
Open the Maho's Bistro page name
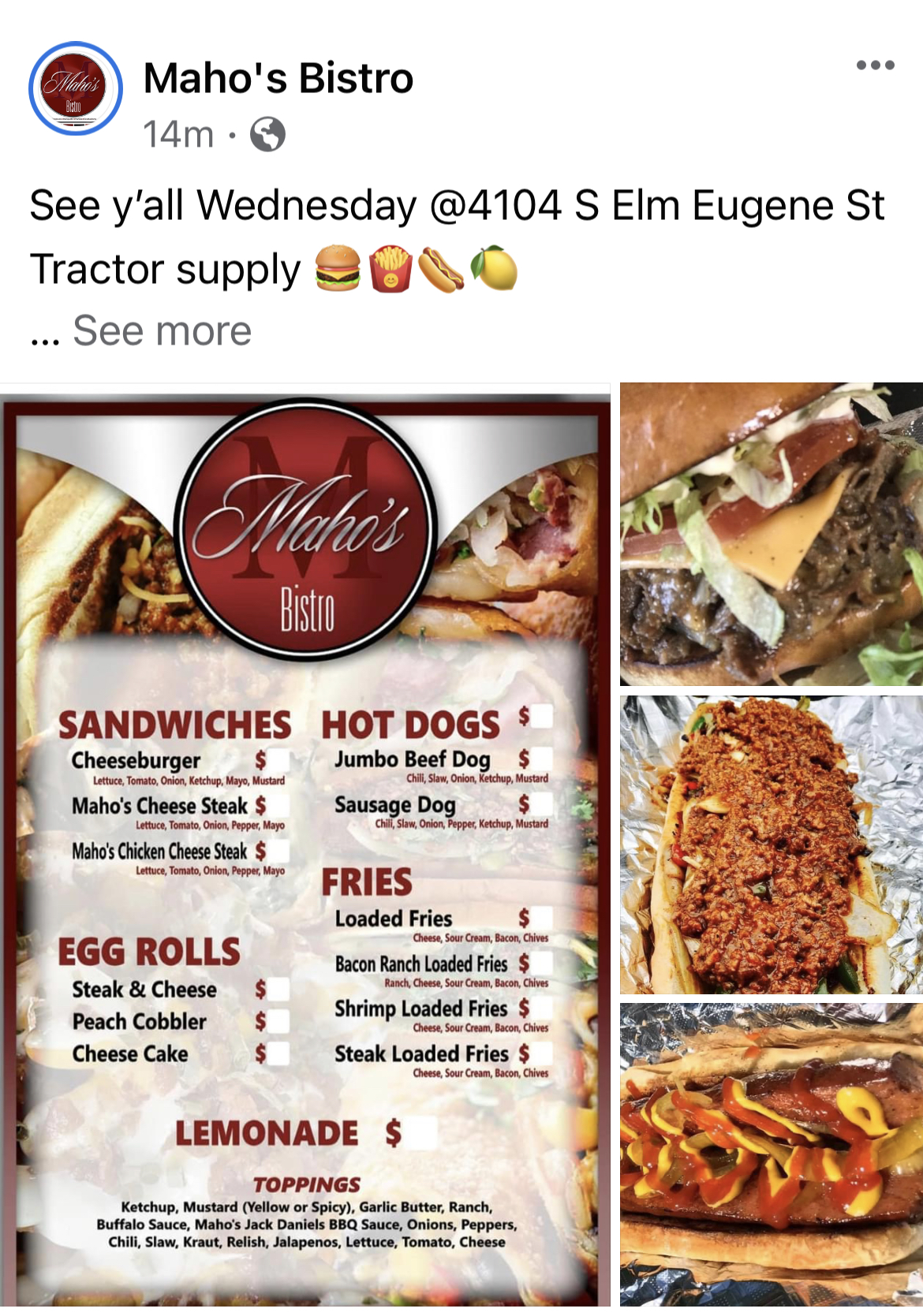point(278,78)
